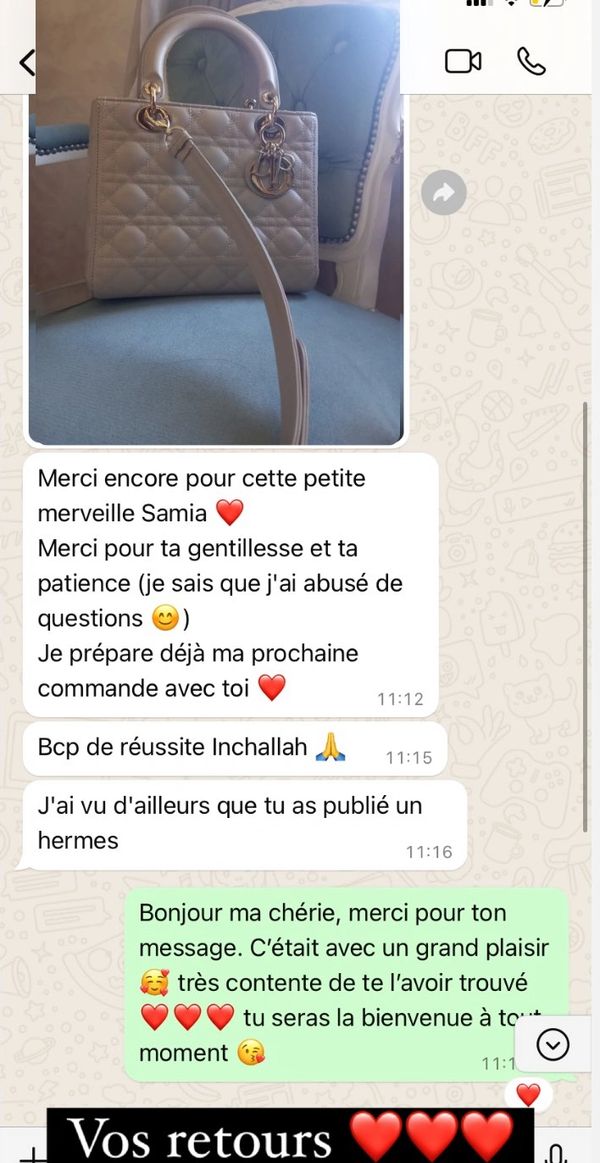Start a video call
600x1163 pixels.
coord(463,61)
